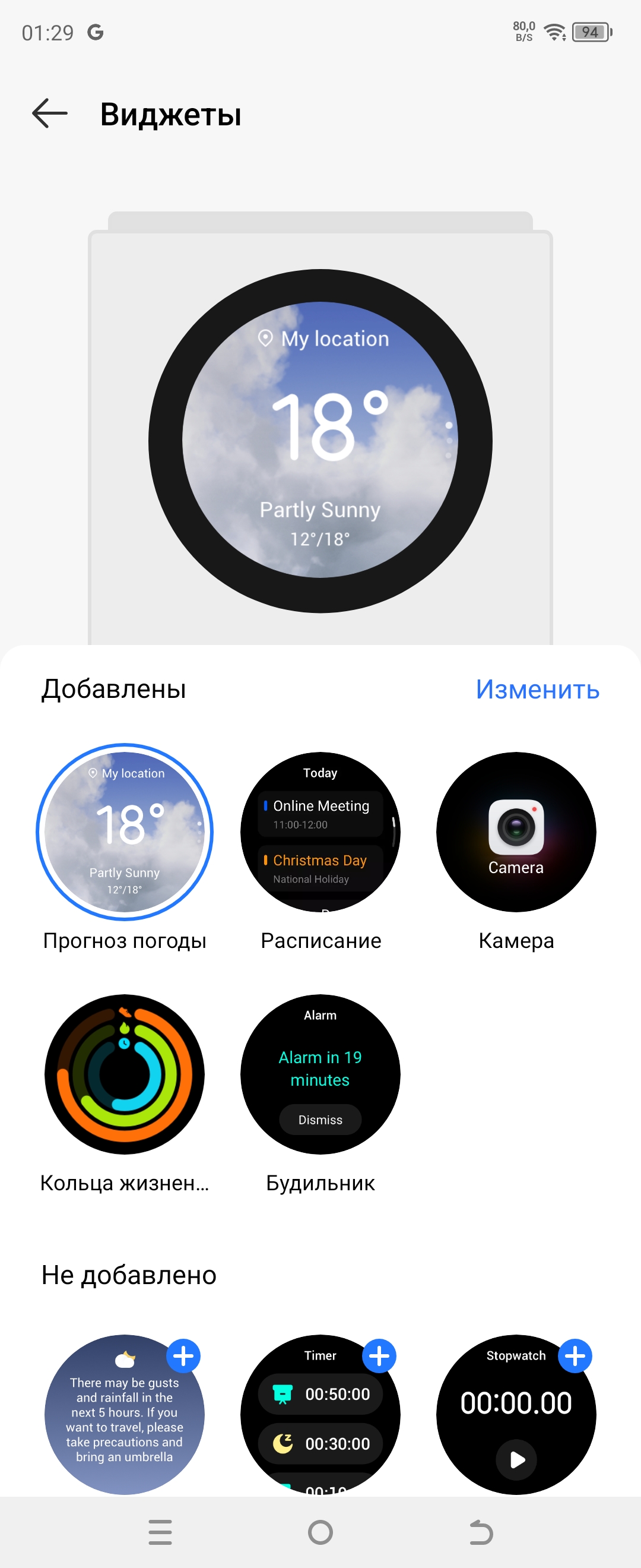Go to the system home screen
Viewport: 641px width, 1568px height.
tap(320, 1532)
